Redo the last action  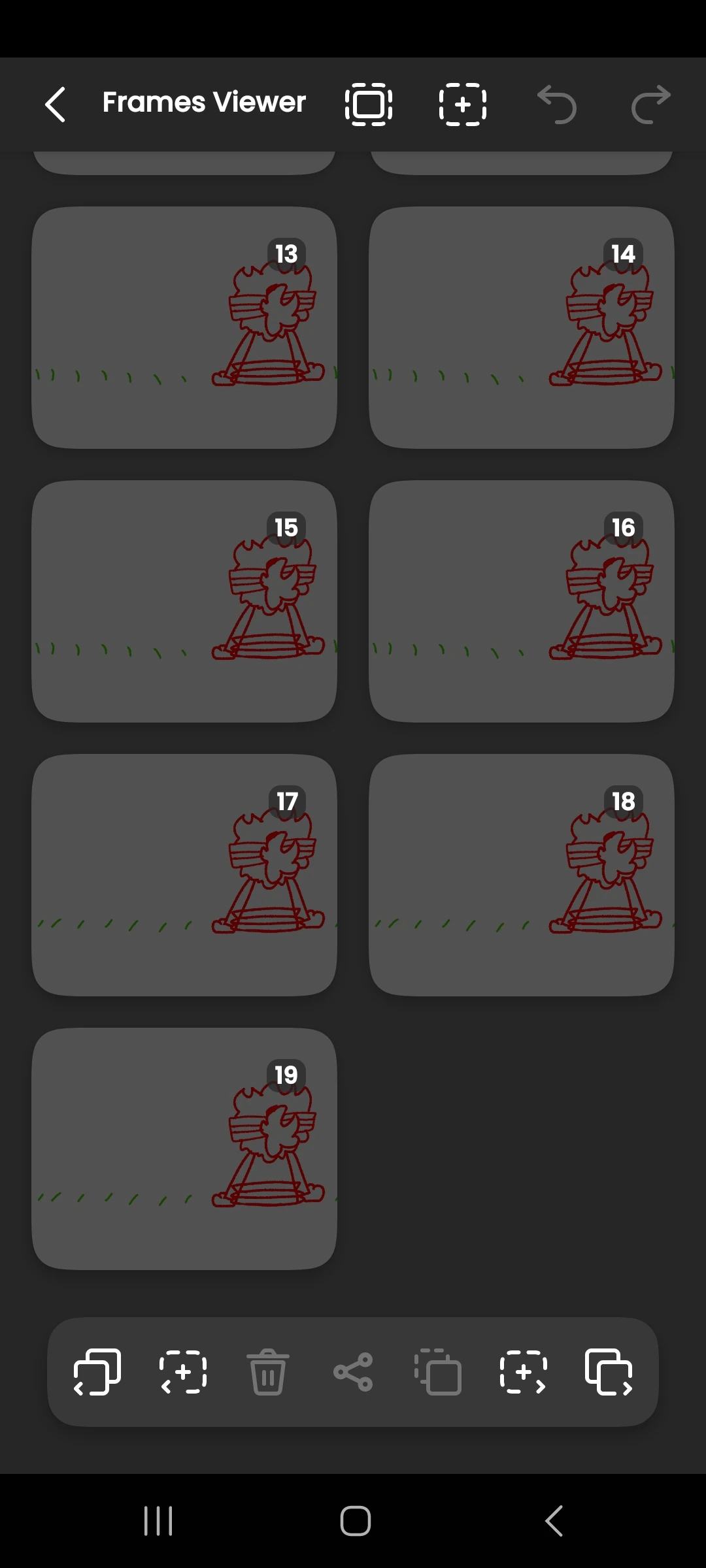pos(651,104)
